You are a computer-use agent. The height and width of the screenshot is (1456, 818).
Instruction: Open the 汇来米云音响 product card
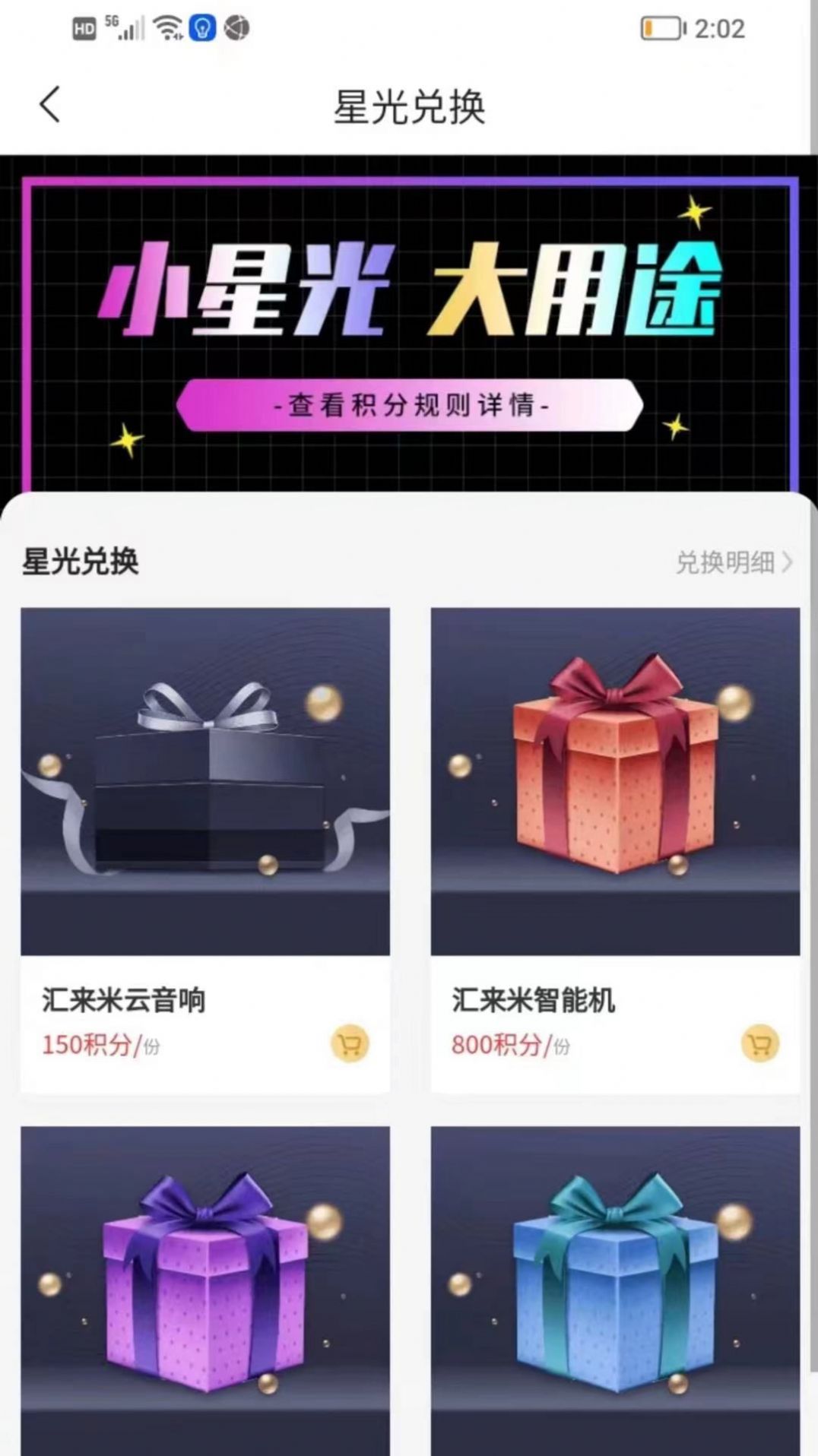click(x=204, y=783)
